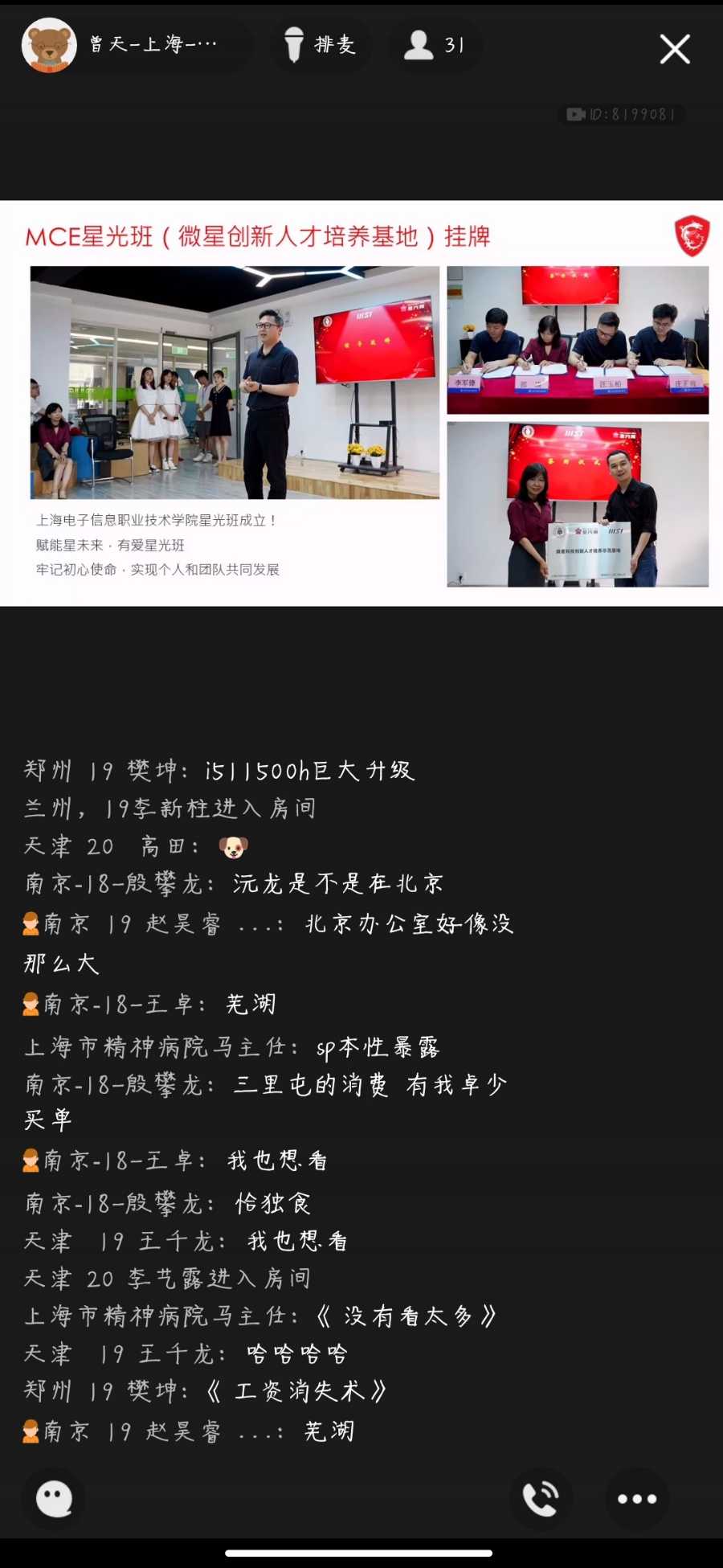Open the chat message bubble
The width and height of the screenshot is (723, 1568).
point(54,1499)
